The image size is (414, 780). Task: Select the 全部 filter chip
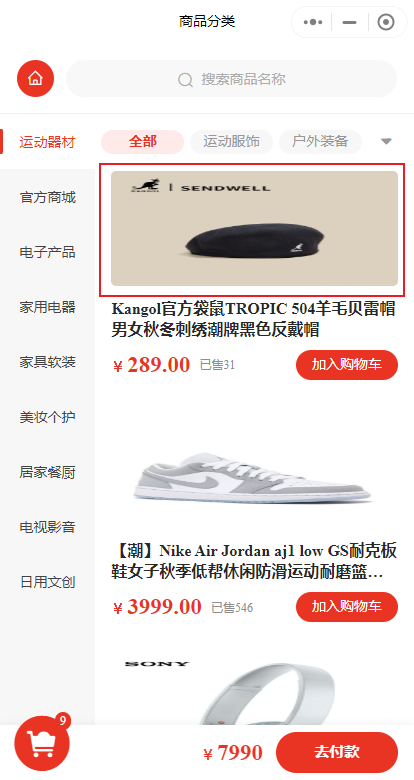coord(142,142)
